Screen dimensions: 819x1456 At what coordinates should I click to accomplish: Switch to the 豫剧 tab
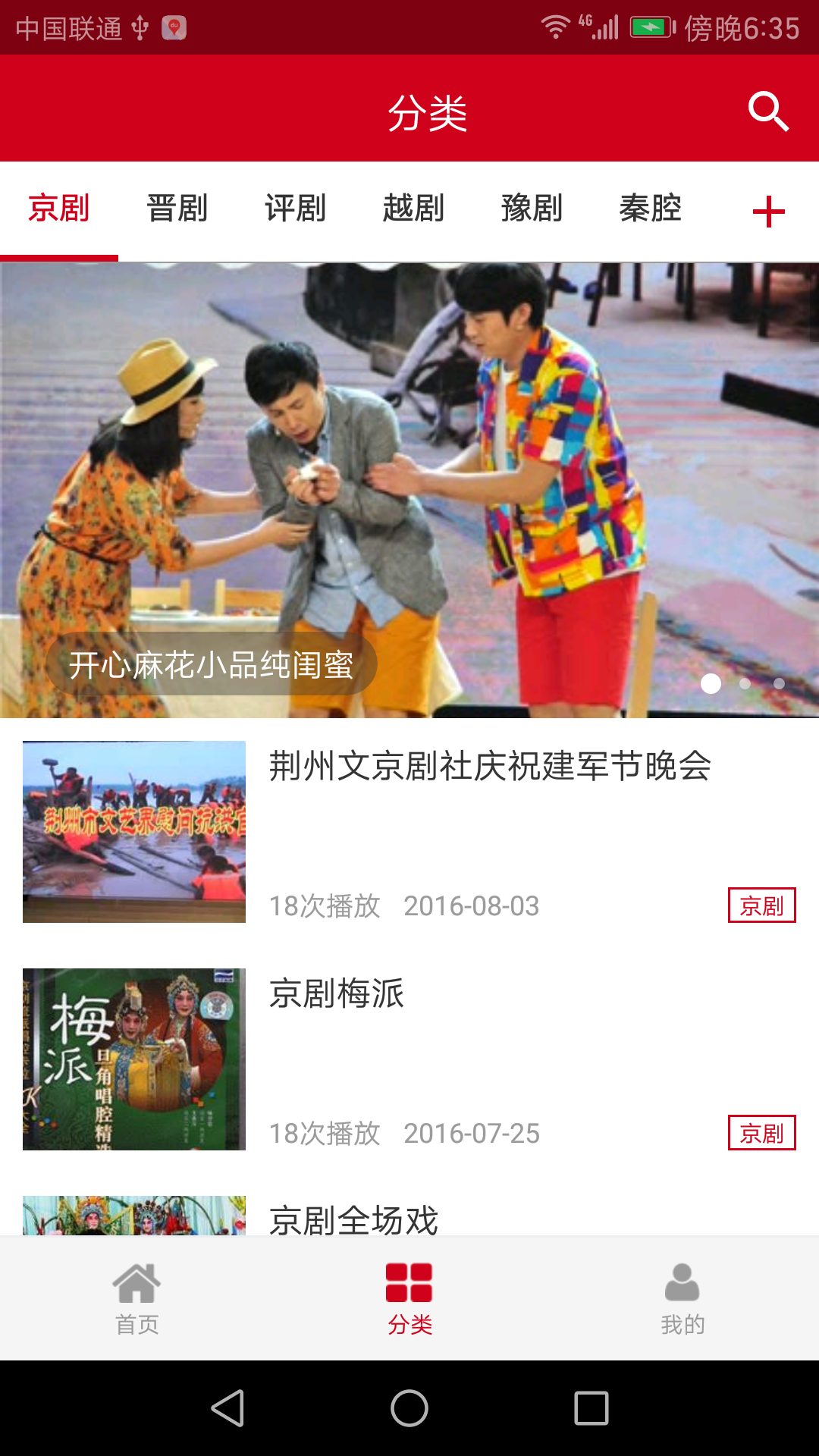click(532, 209)
